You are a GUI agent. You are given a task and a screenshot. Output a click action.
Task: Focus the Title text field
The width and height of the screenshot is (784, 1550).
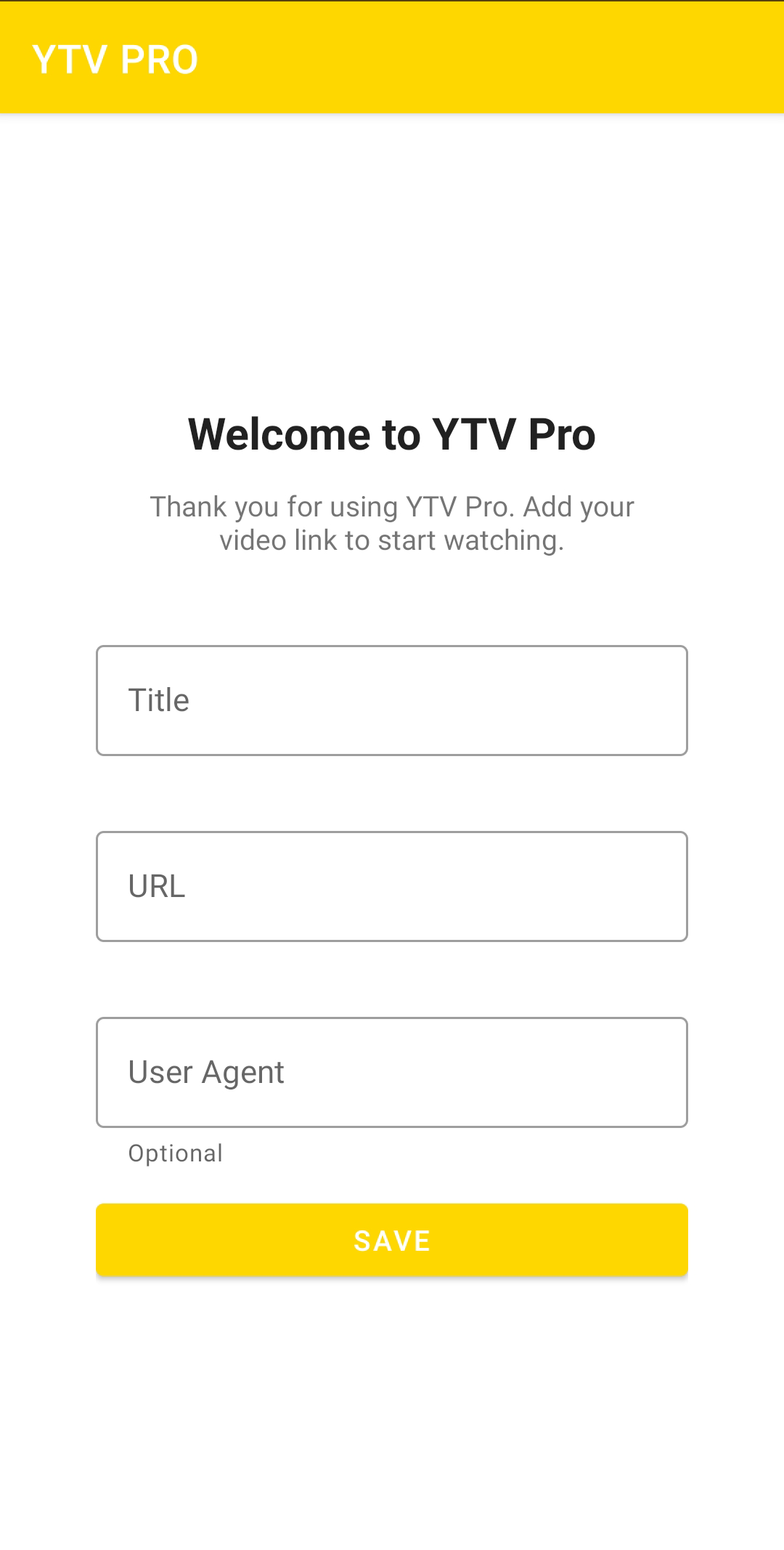(392, 700)
